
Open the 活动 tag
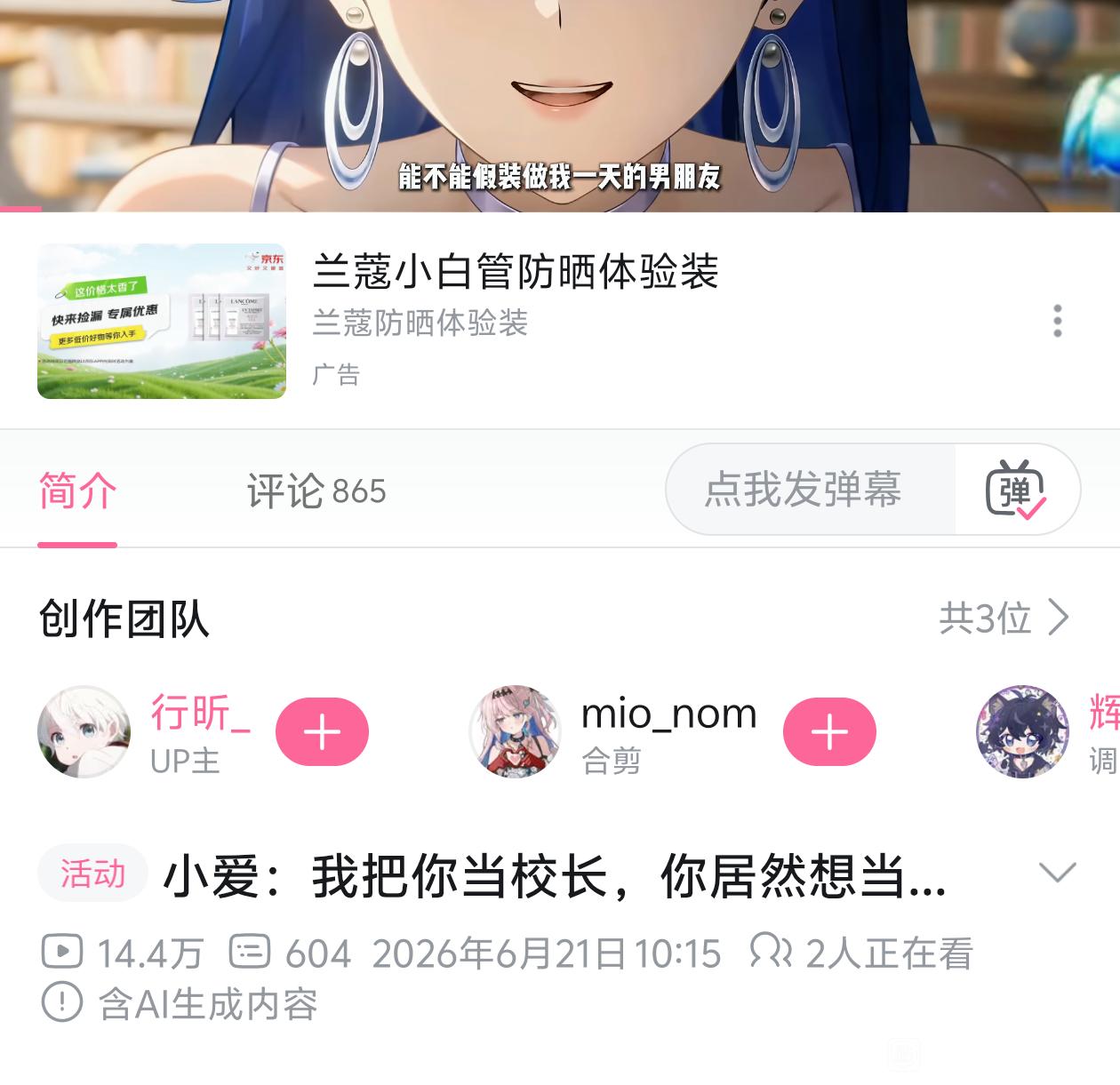[x=92, y=874]
